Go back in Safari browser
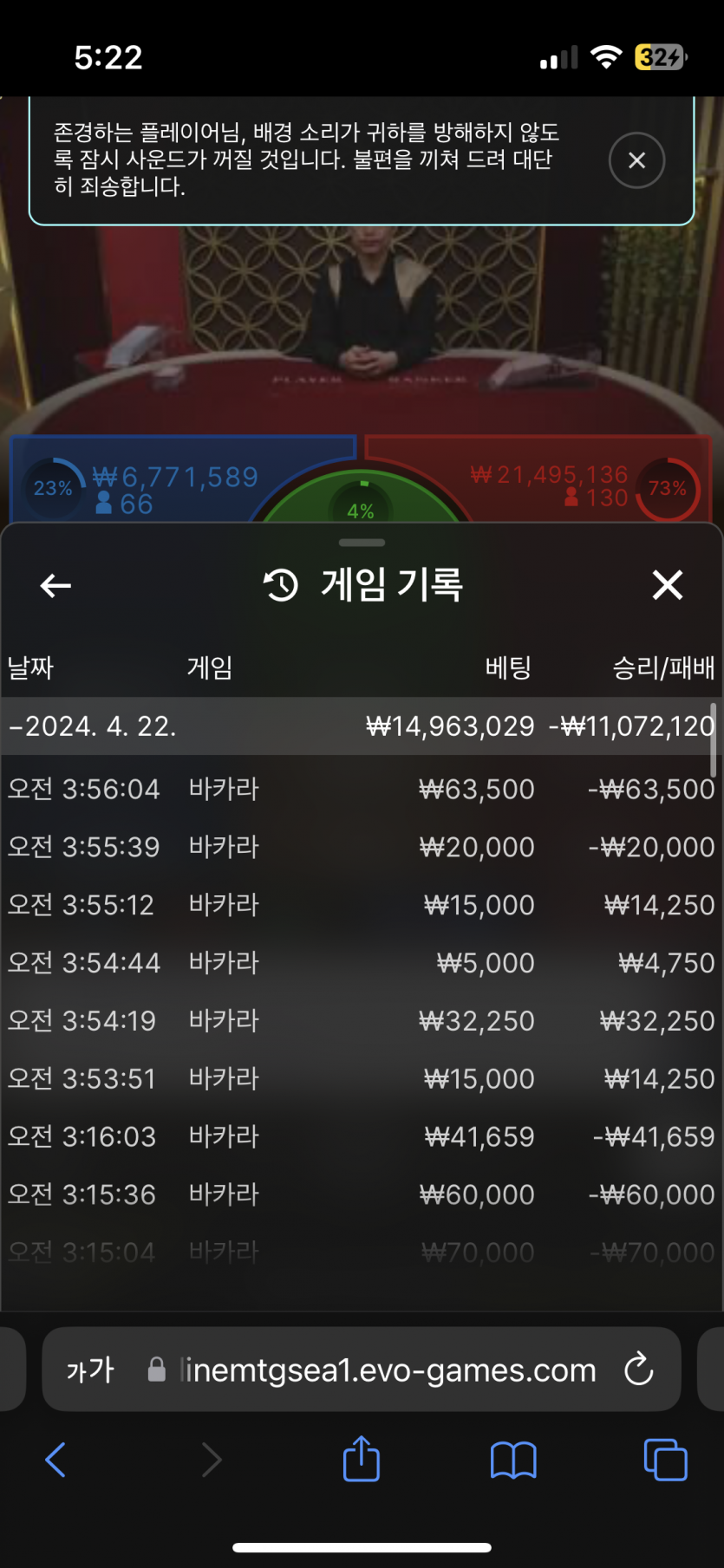Image resolution: width=724 pixels, height=1568 pixels. coord(55,1460)
